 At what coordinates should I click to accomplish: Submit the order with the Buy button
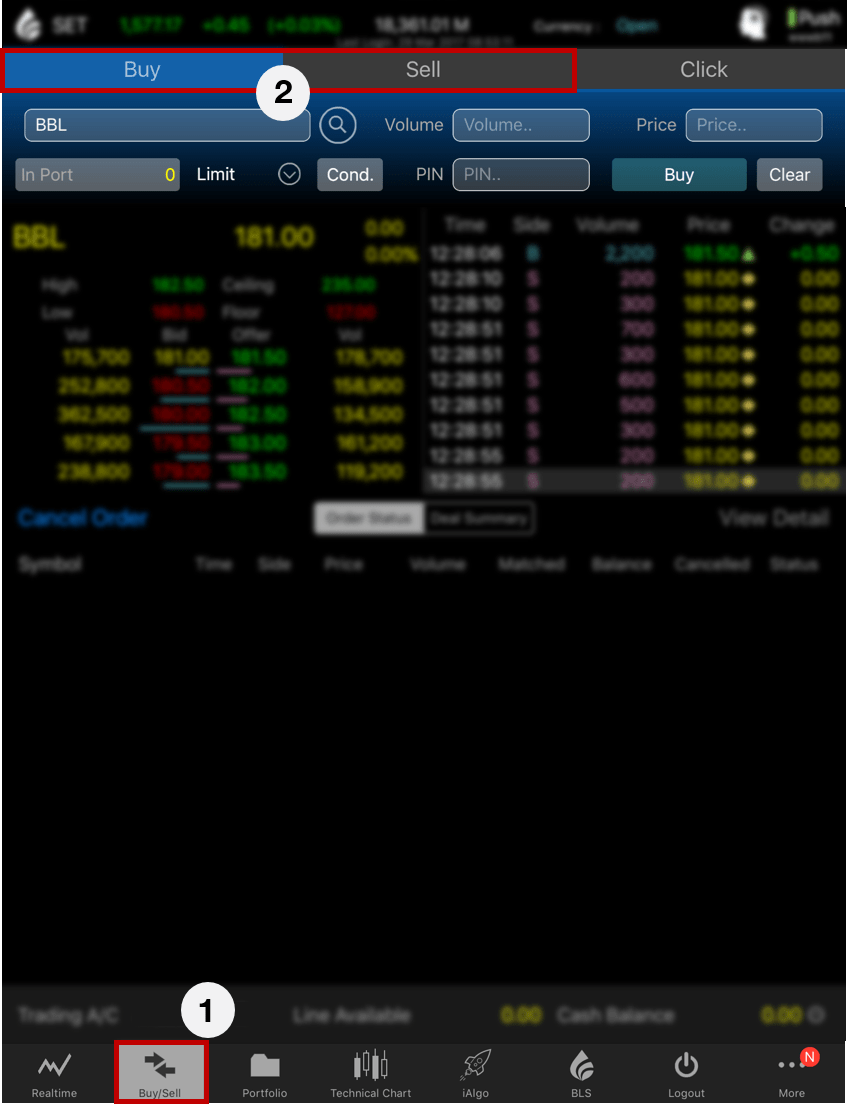pos(679,174)
